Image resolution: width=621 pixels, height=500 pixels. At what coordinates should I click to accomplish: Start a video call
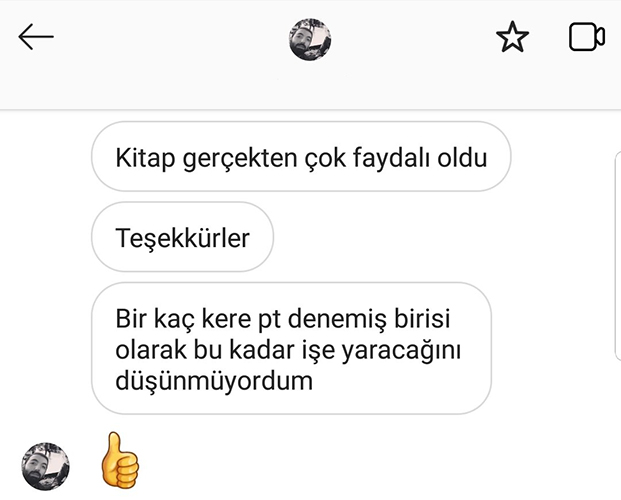pos(587,38)
